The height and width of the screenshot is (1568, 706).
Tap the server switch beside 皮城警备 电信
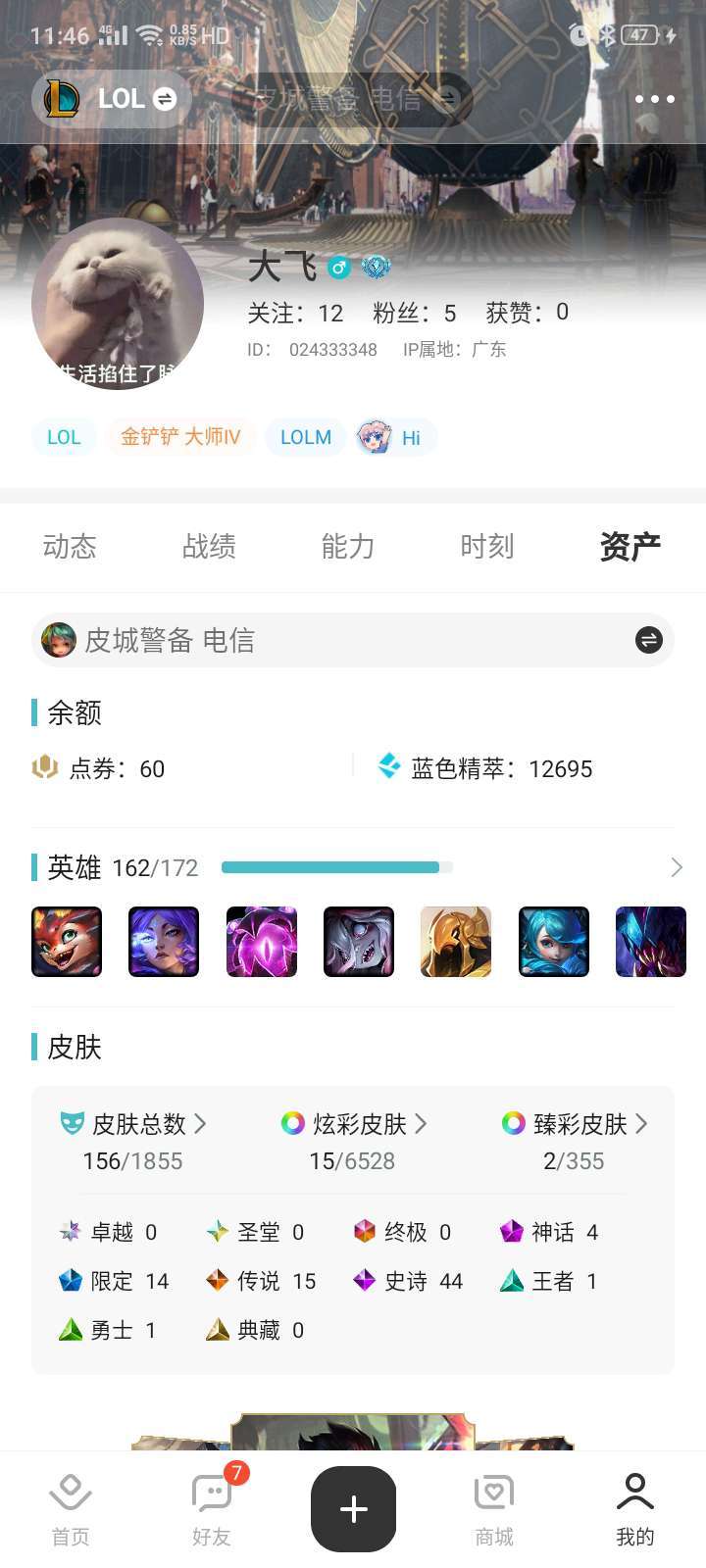click(x=647, y=640)
